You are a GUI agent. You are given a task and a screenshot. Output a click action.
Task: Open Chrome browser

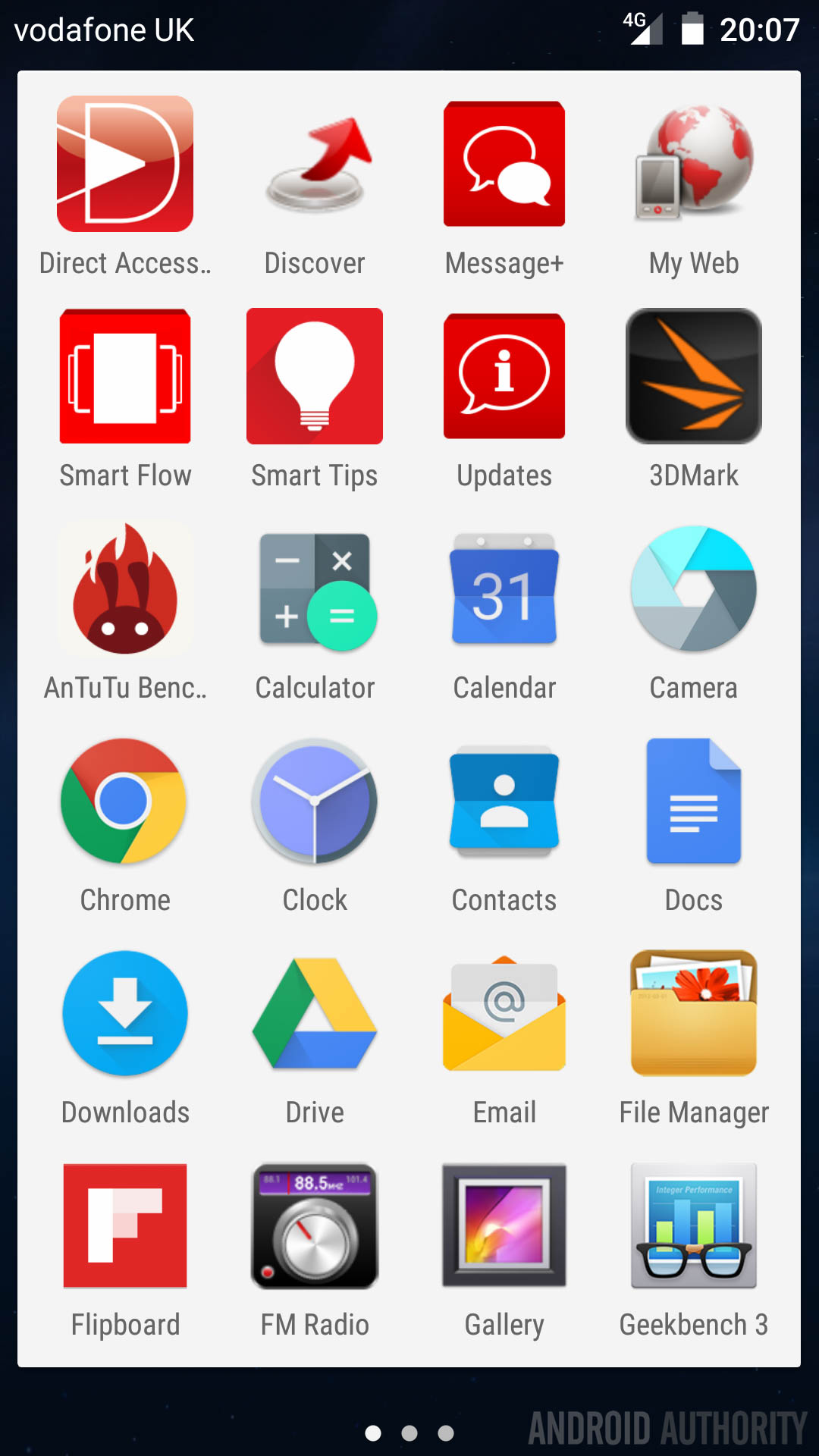(125, 801)
